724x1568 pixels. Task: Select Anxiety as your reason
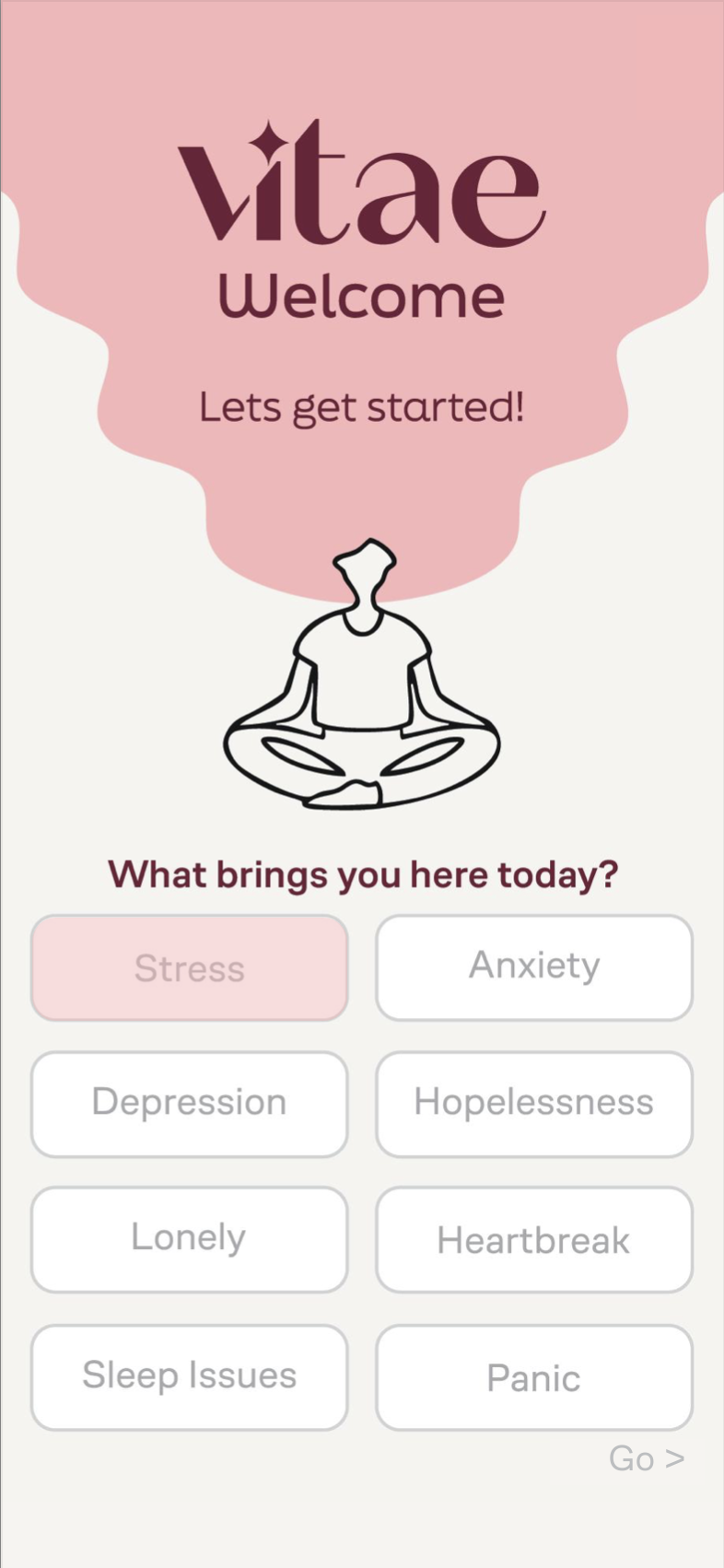534,967
